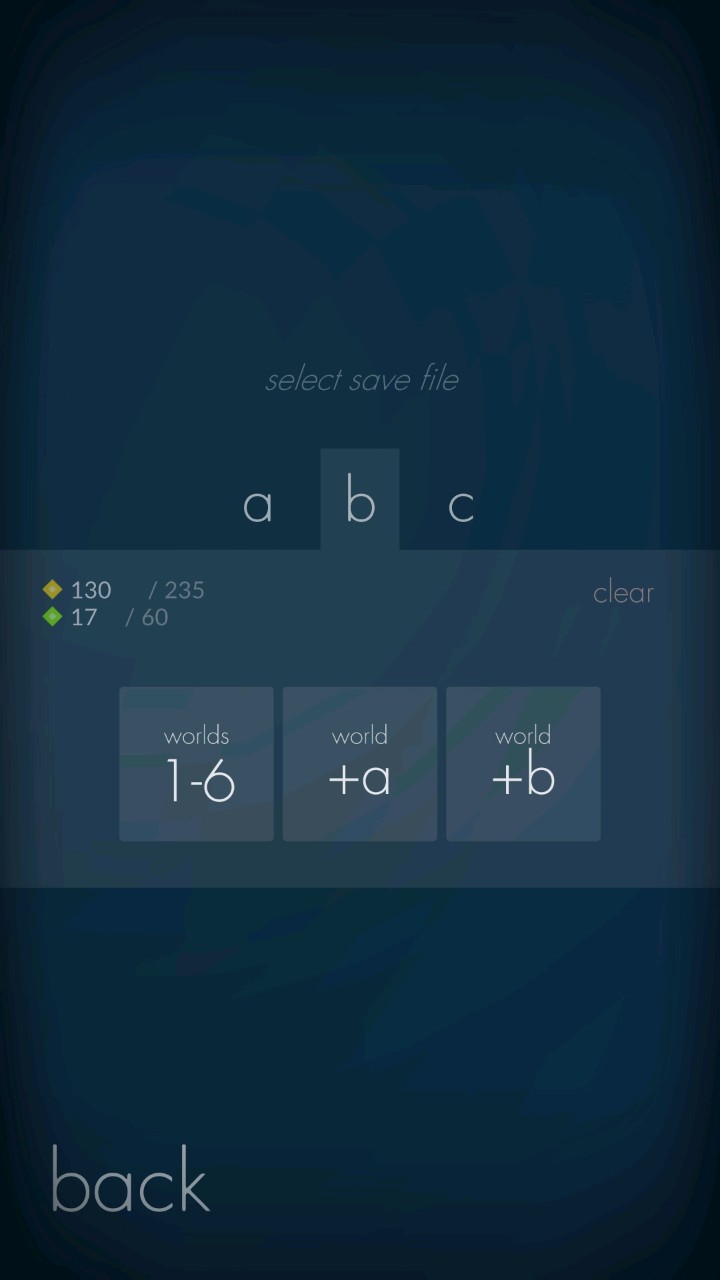Switch to save file c

tap(460, 505)
